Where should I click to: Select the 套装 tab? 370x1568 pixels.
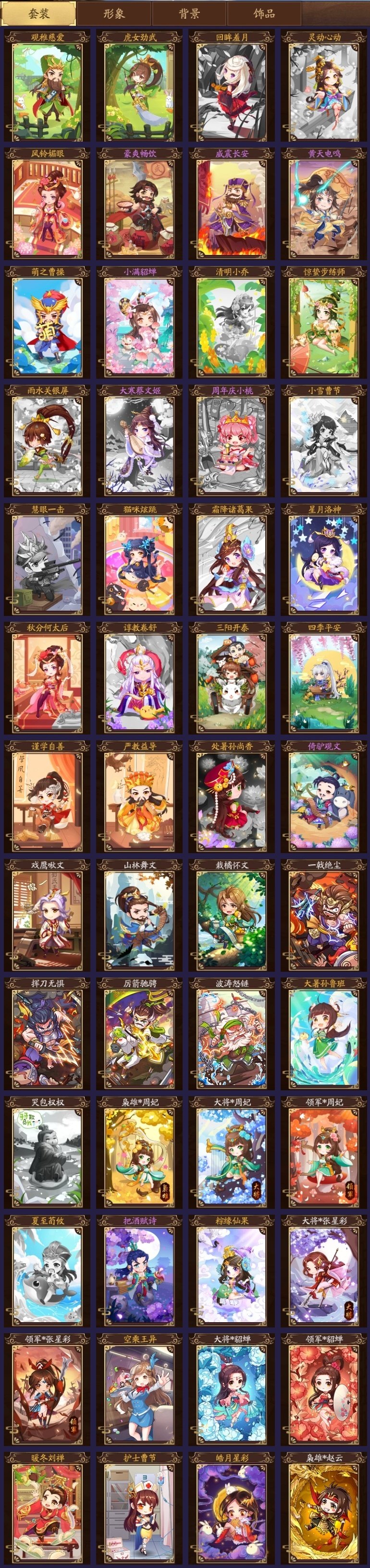[x=38, y=13]
